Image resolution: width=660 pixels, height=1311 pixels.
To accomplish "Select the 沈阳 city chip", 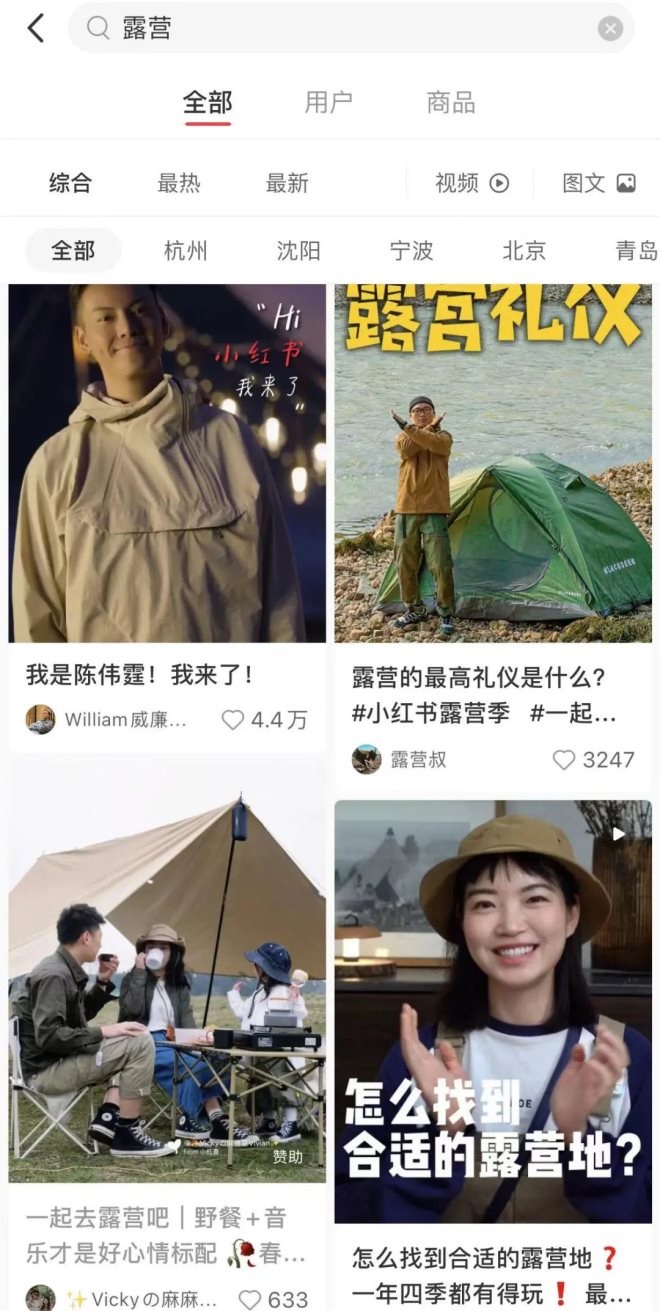I will tap(298, 250).
